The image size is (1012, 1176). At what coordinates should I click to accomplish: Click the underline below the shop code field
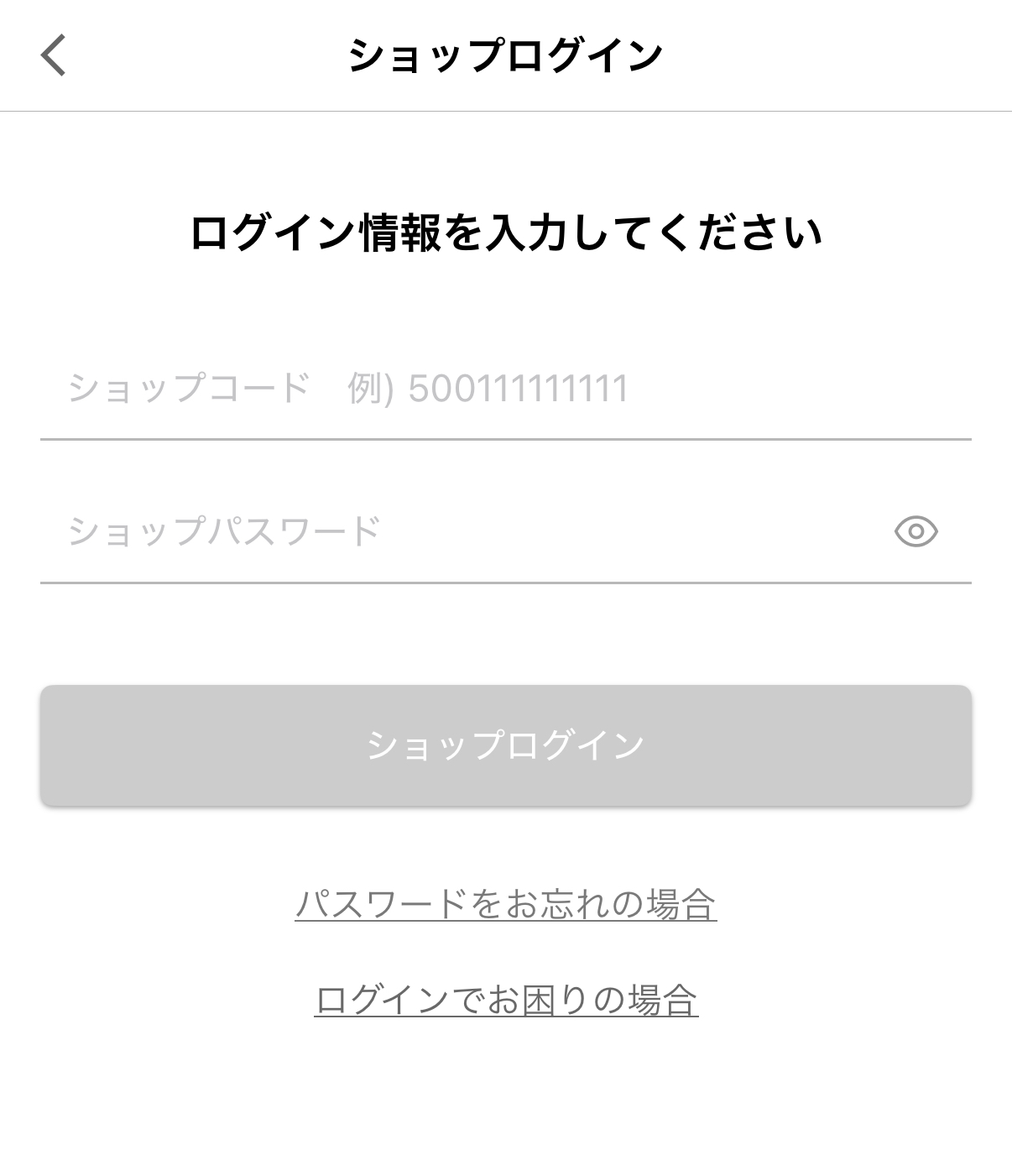pos(506,439)
